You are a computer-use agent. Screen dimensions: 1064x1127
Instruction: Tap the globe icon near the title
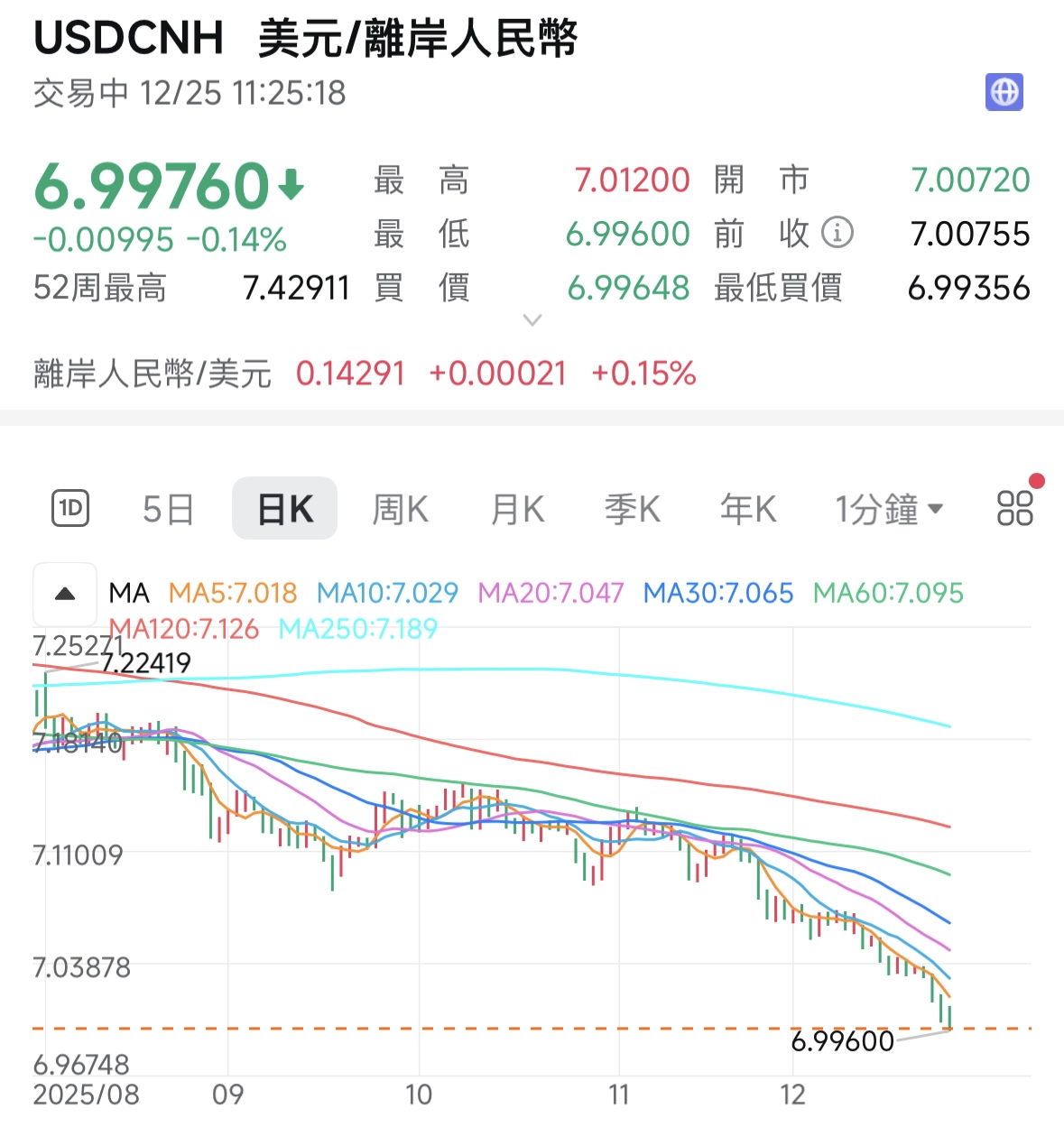coord(1004,92)
